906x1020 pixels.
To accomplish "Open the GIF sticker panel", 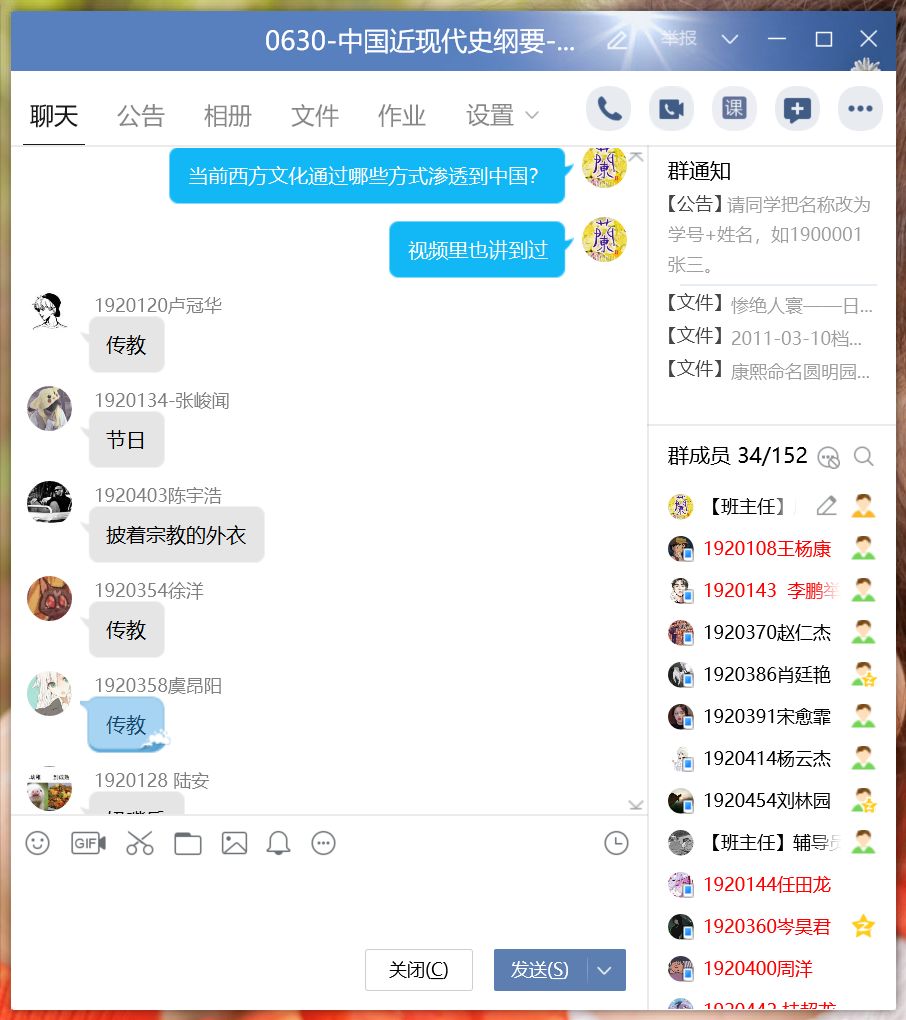I will coord(88,843).
